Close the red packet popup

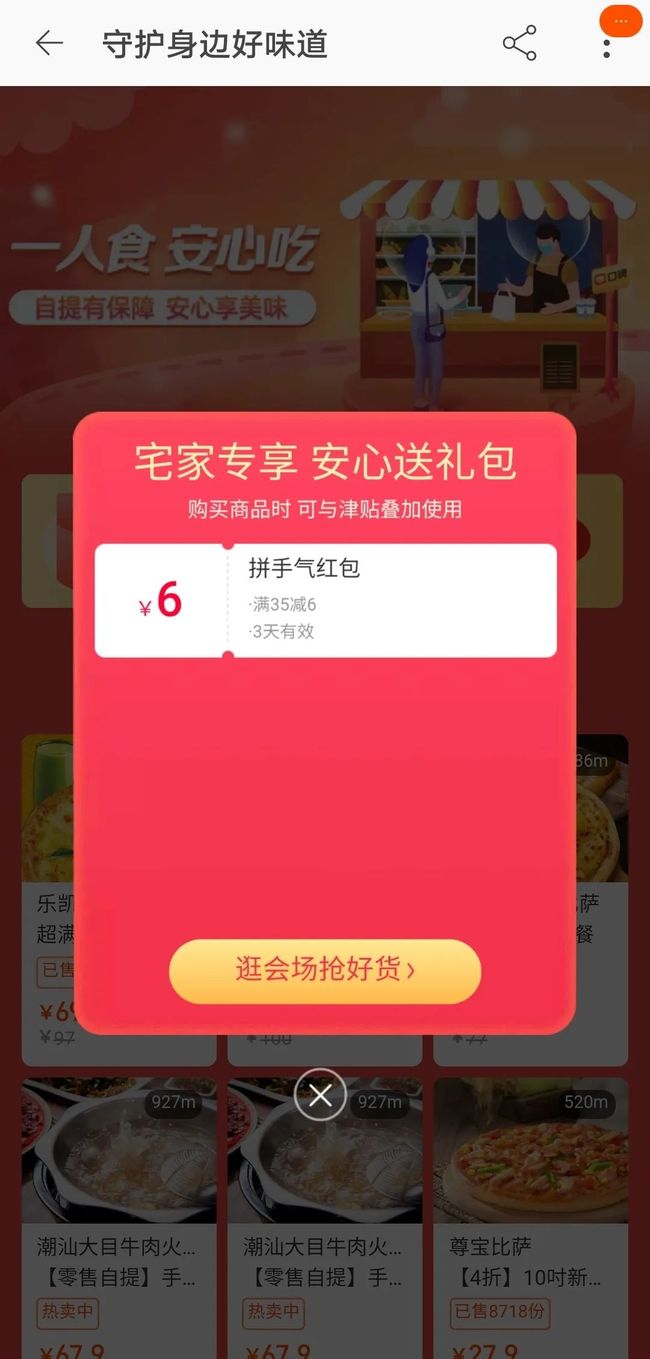point(320,1095)
